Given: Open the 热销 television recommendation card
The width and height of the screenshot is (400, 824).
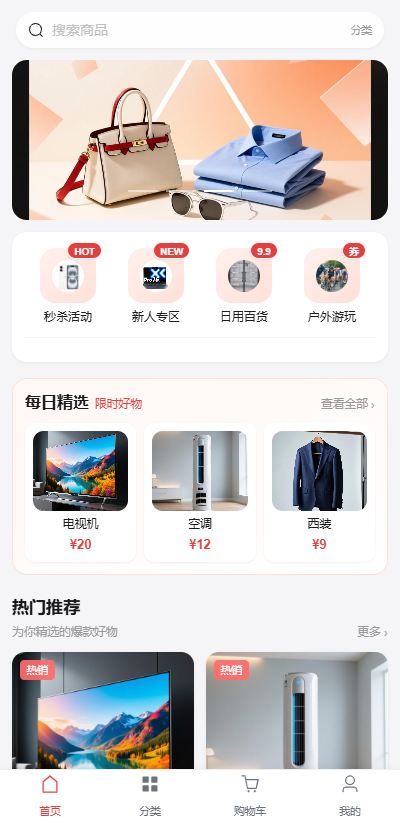Looking at the screenshot, I should [103, 710].
